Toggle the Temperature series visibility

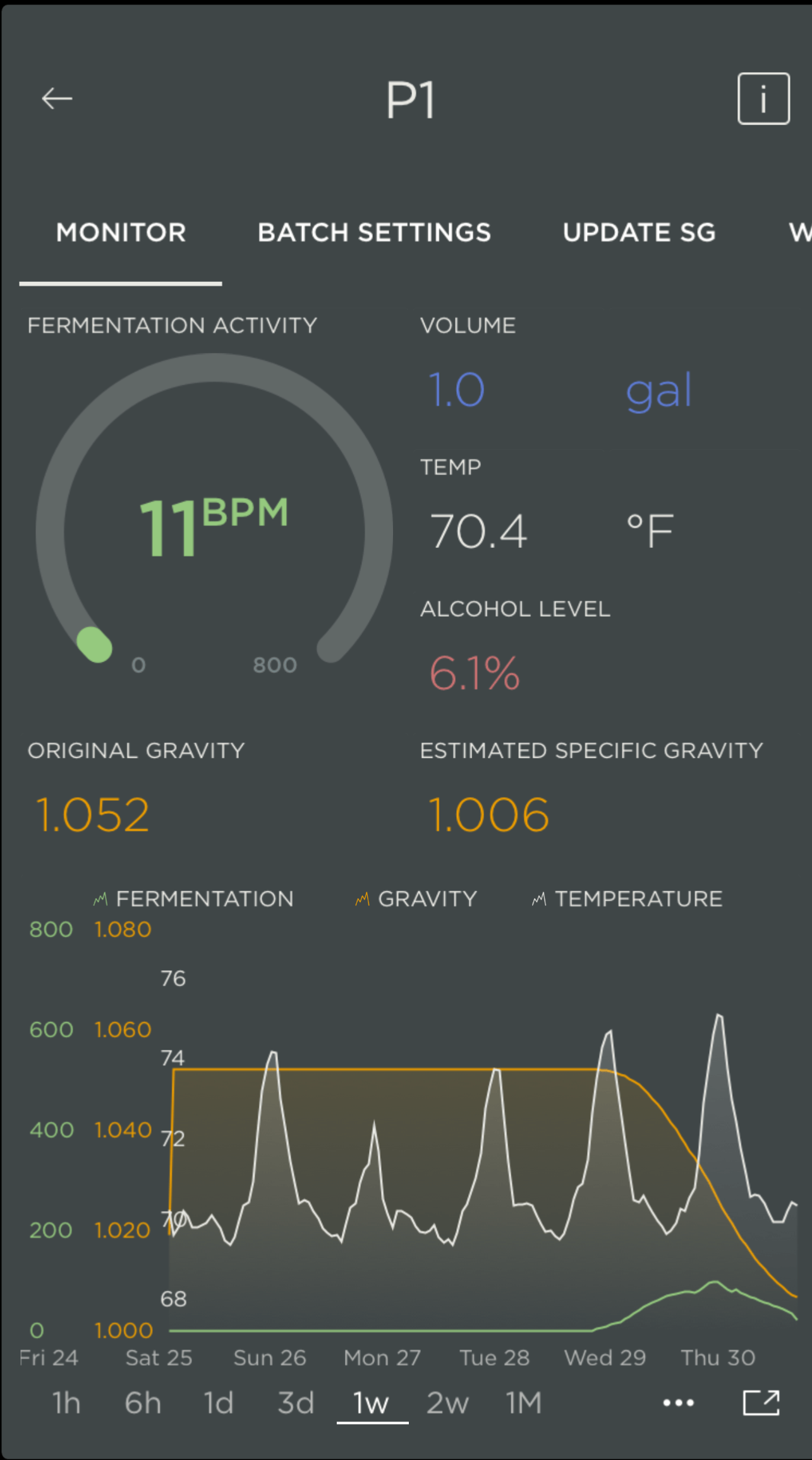[626, 899]
